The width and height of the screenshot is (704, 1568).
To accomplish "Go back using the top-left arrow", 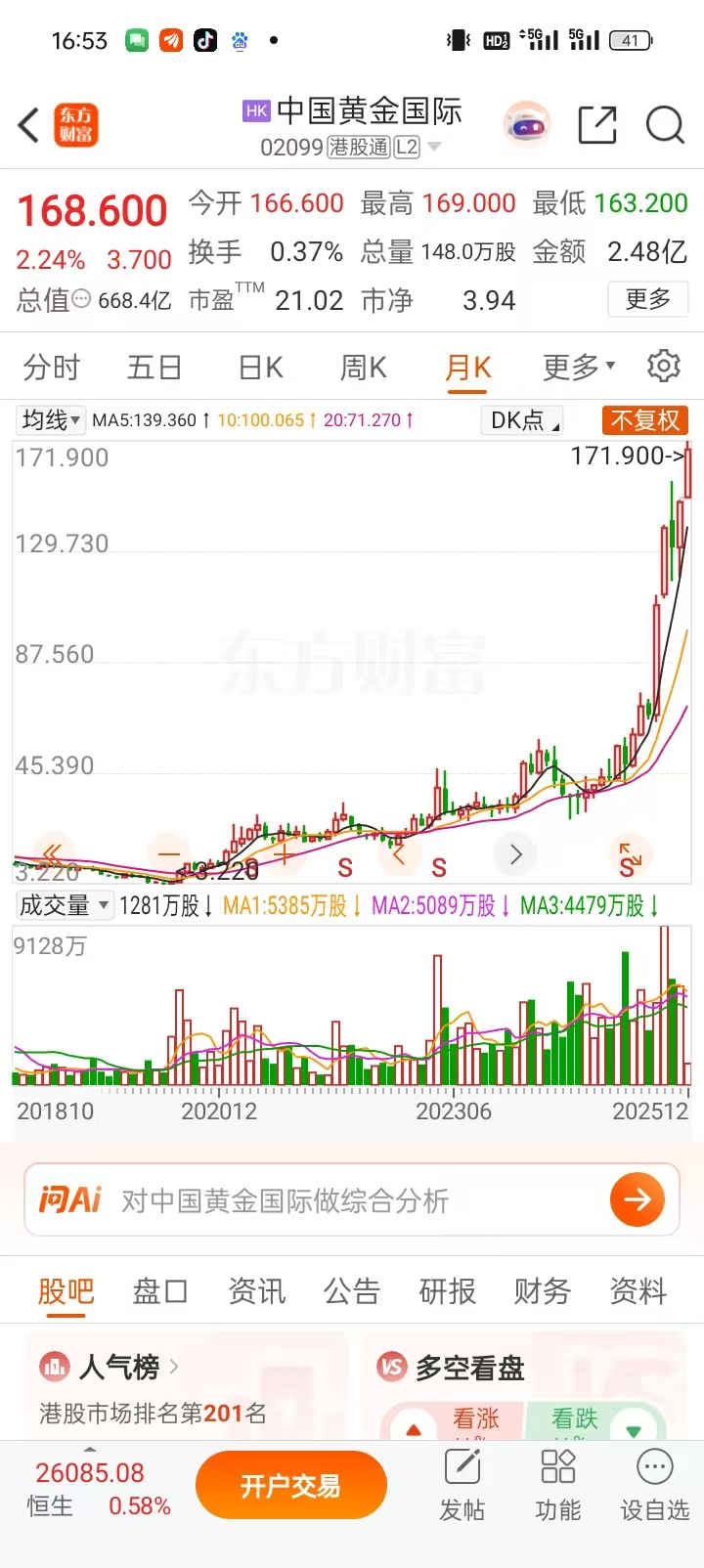I will [x=29, y=125].
